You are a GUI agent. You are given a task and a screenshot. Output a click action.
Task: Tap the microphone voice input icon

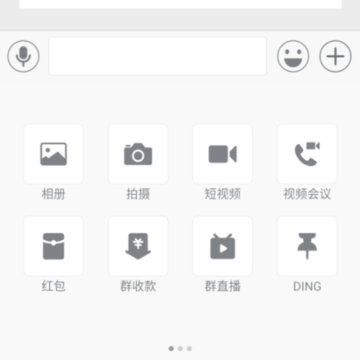click(x=23, y=56)
